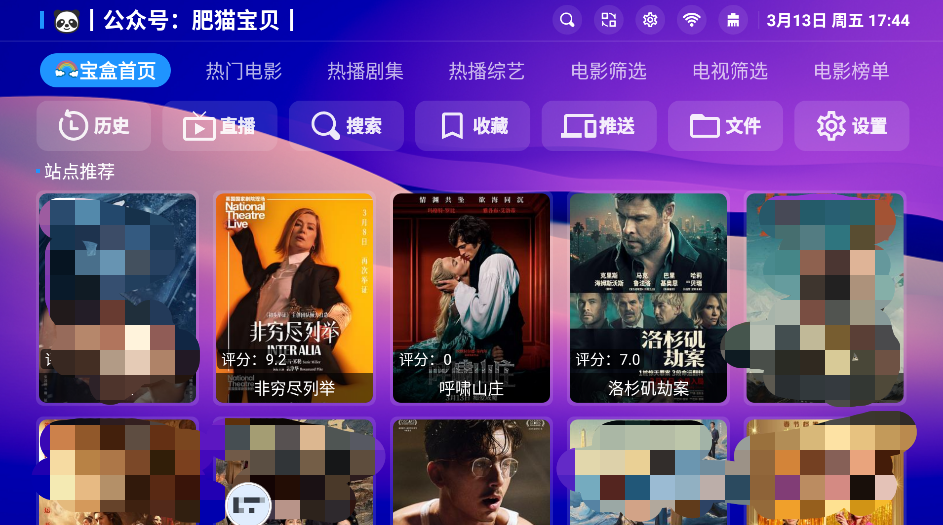Select the 洛杉矶劫案 movie card

click(x=648, y=297)
